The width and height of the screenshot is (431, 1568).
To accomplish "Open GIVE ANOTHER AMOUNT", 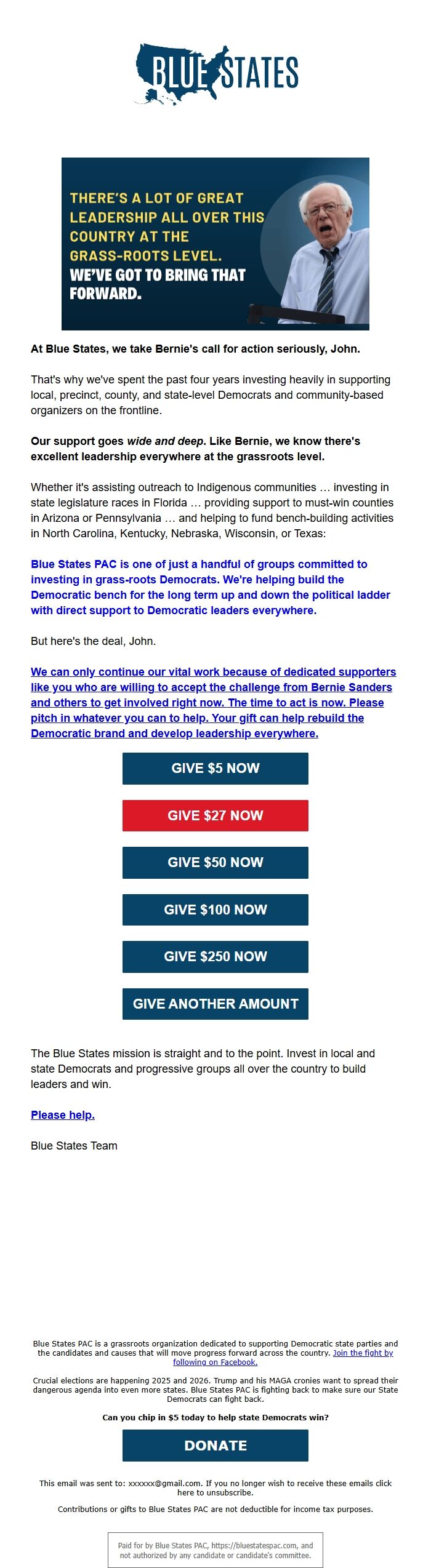I will (x=215, y=1004).
